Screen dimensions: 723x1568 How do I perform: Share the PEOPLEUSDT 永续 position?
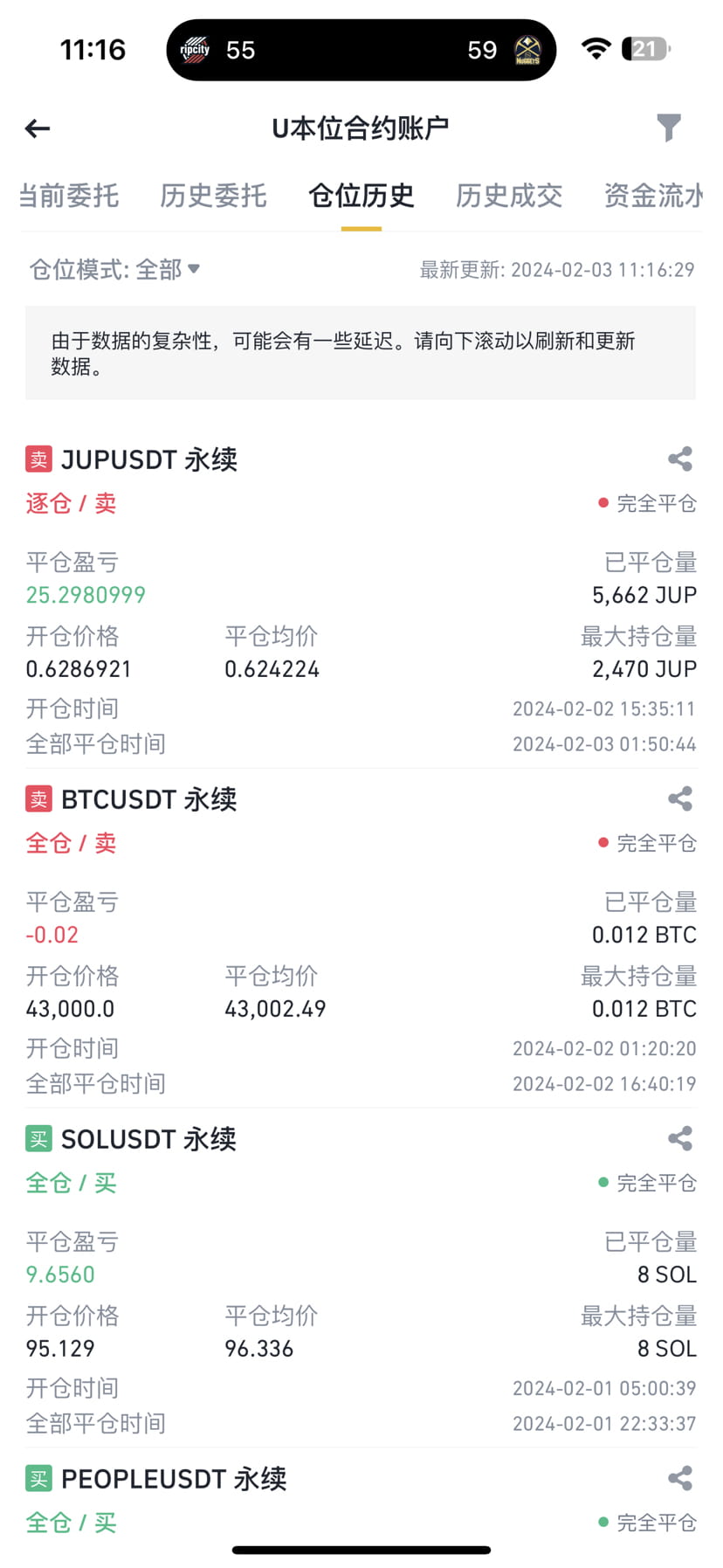[x=679, y=1478]
